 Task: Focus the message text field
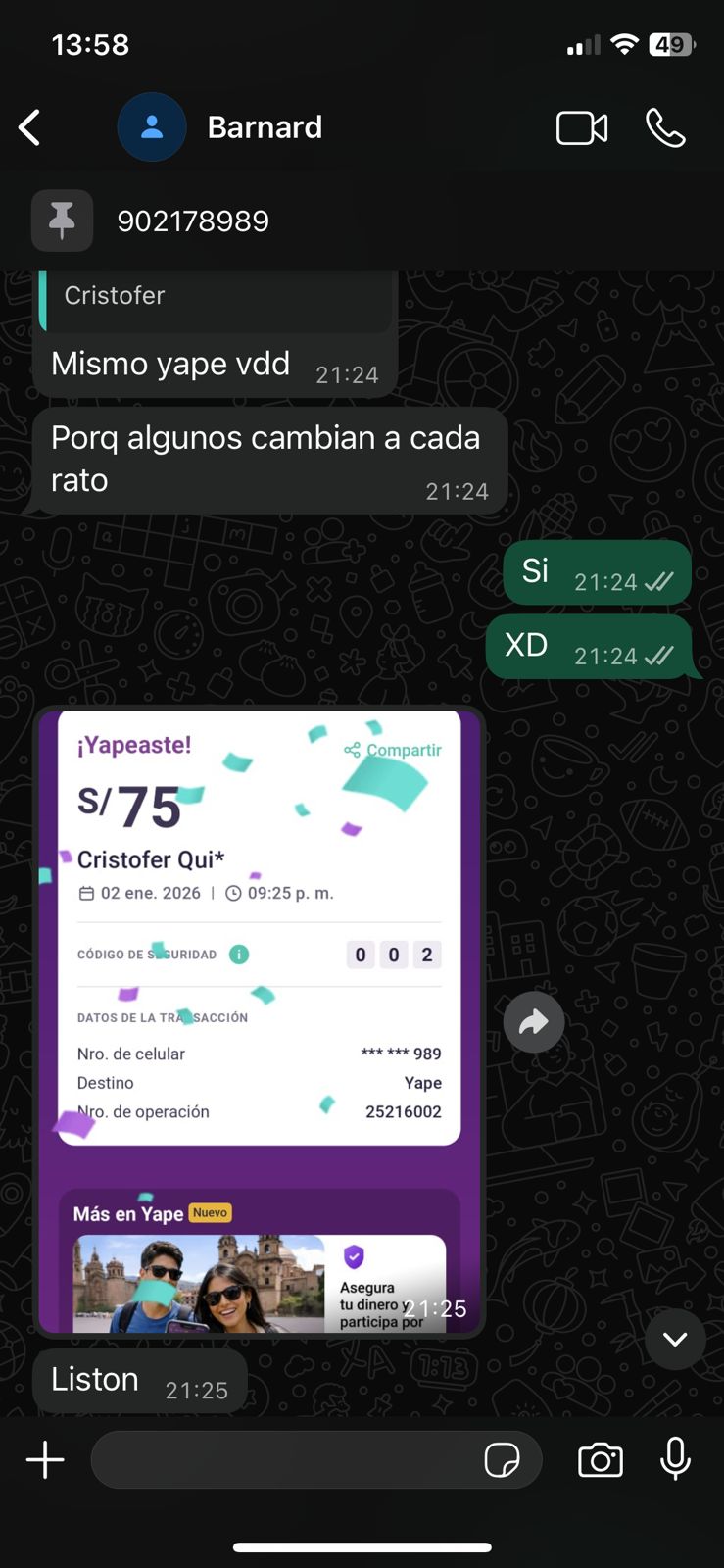coord(284,1460)
